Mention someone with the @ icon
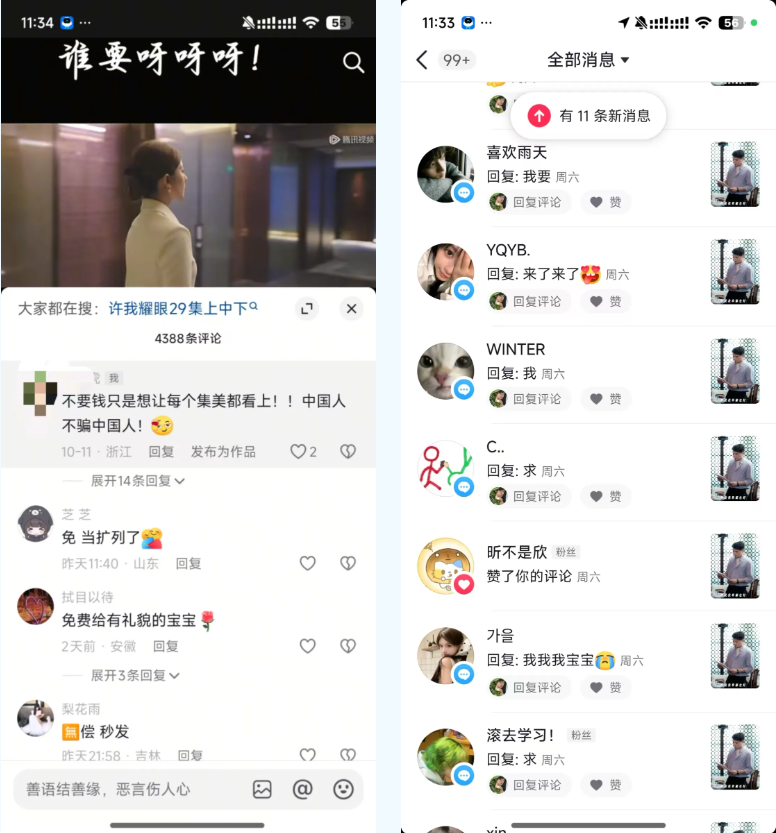Viewport: 776px width, 833px height. coord(303,789)
